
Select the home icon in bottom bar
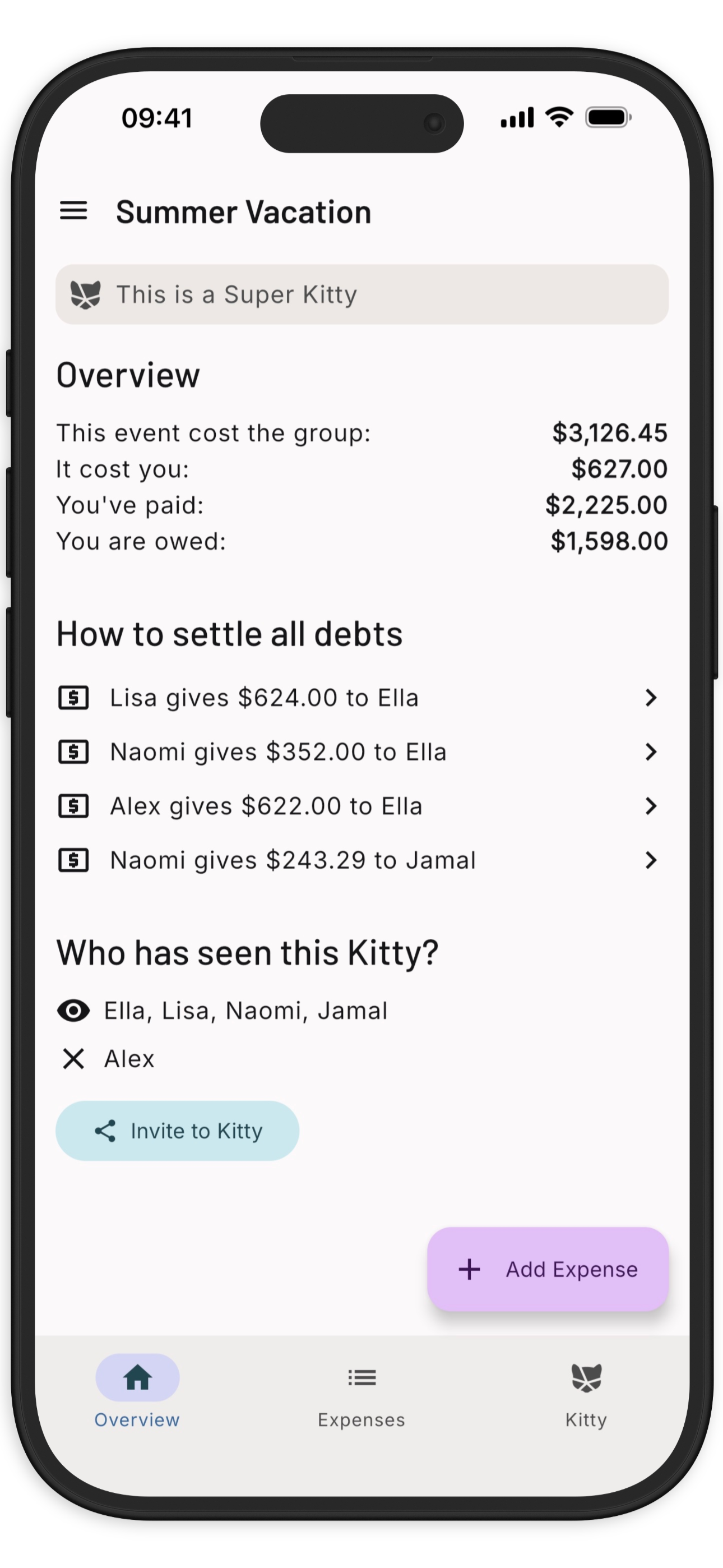click(x=136, y=1377)
